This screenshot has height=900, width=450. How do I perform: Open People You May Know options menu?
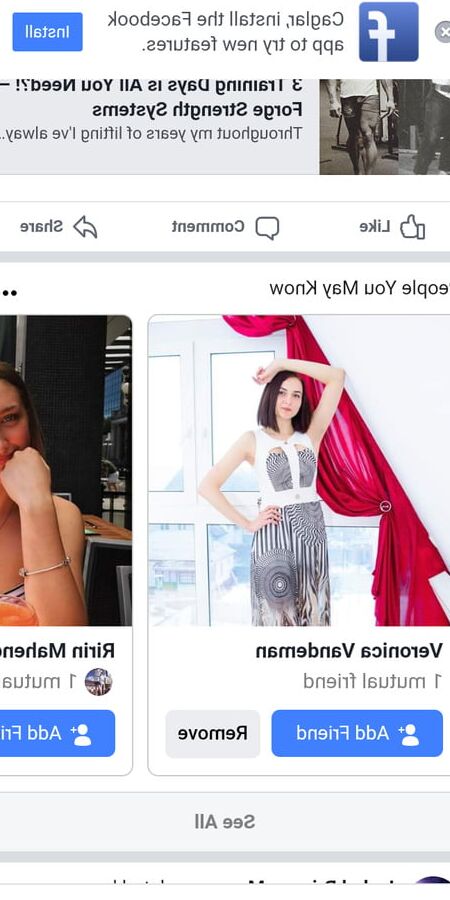pyautogui.click(x=9, y=292)
